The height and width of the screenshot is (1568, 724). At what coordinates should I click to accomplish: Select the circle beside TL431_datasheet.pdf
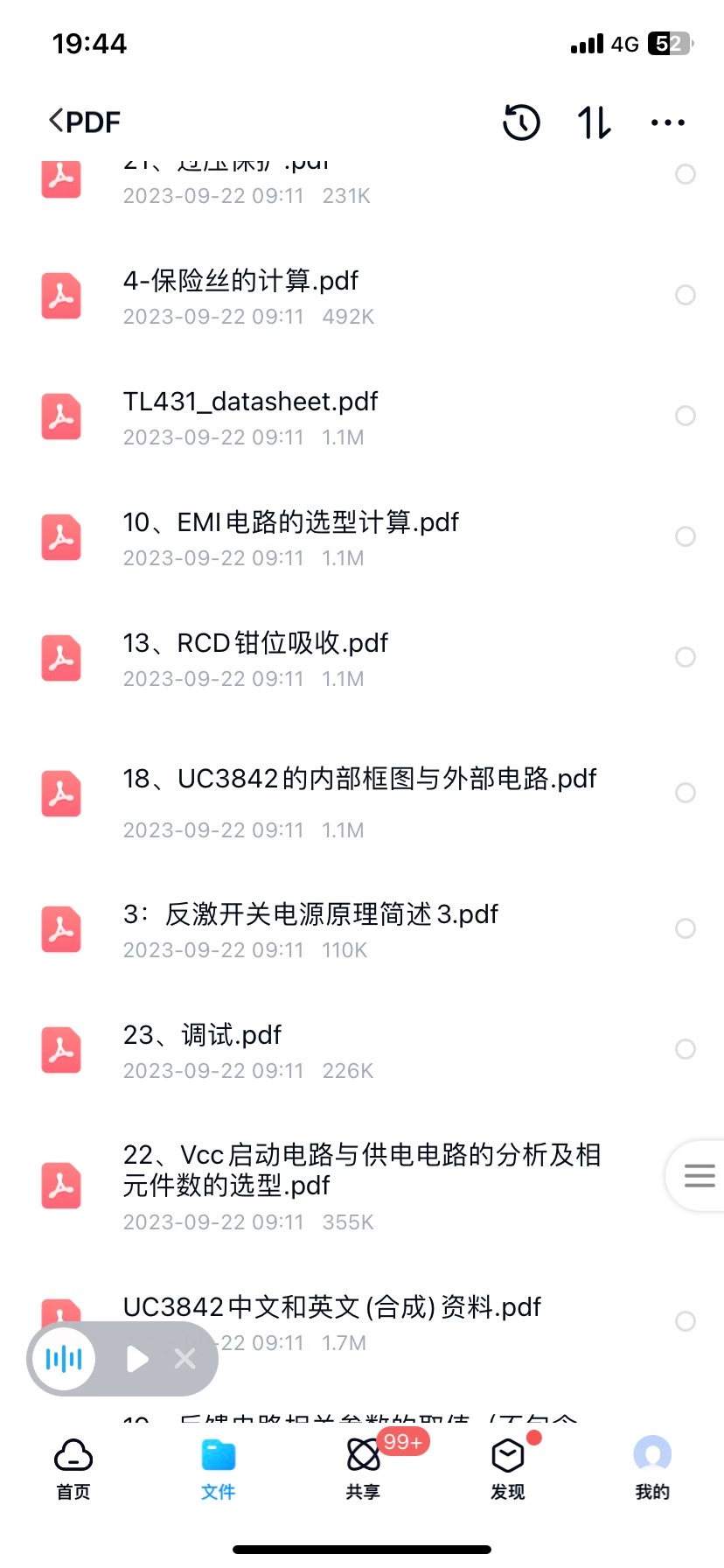click(686, 416)
